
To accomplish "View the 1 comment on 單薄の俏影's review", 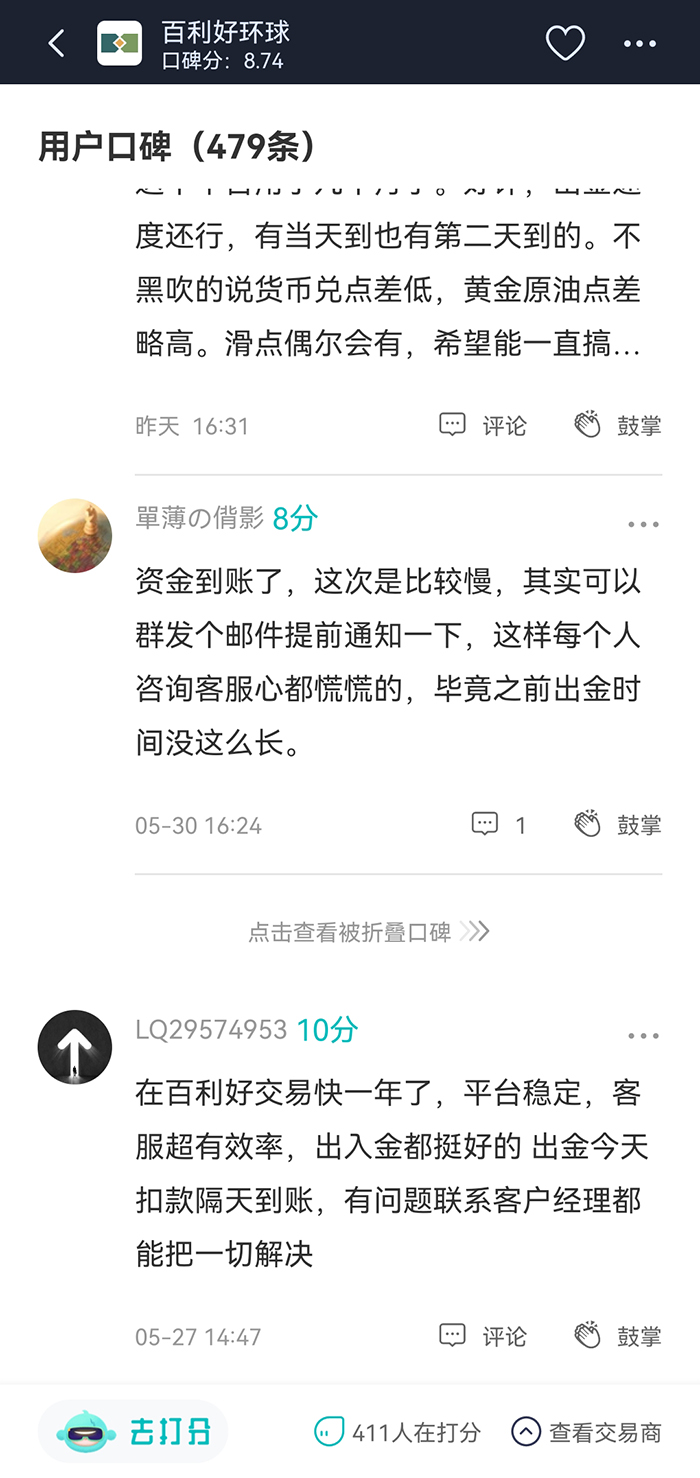I will click(499, 825).
